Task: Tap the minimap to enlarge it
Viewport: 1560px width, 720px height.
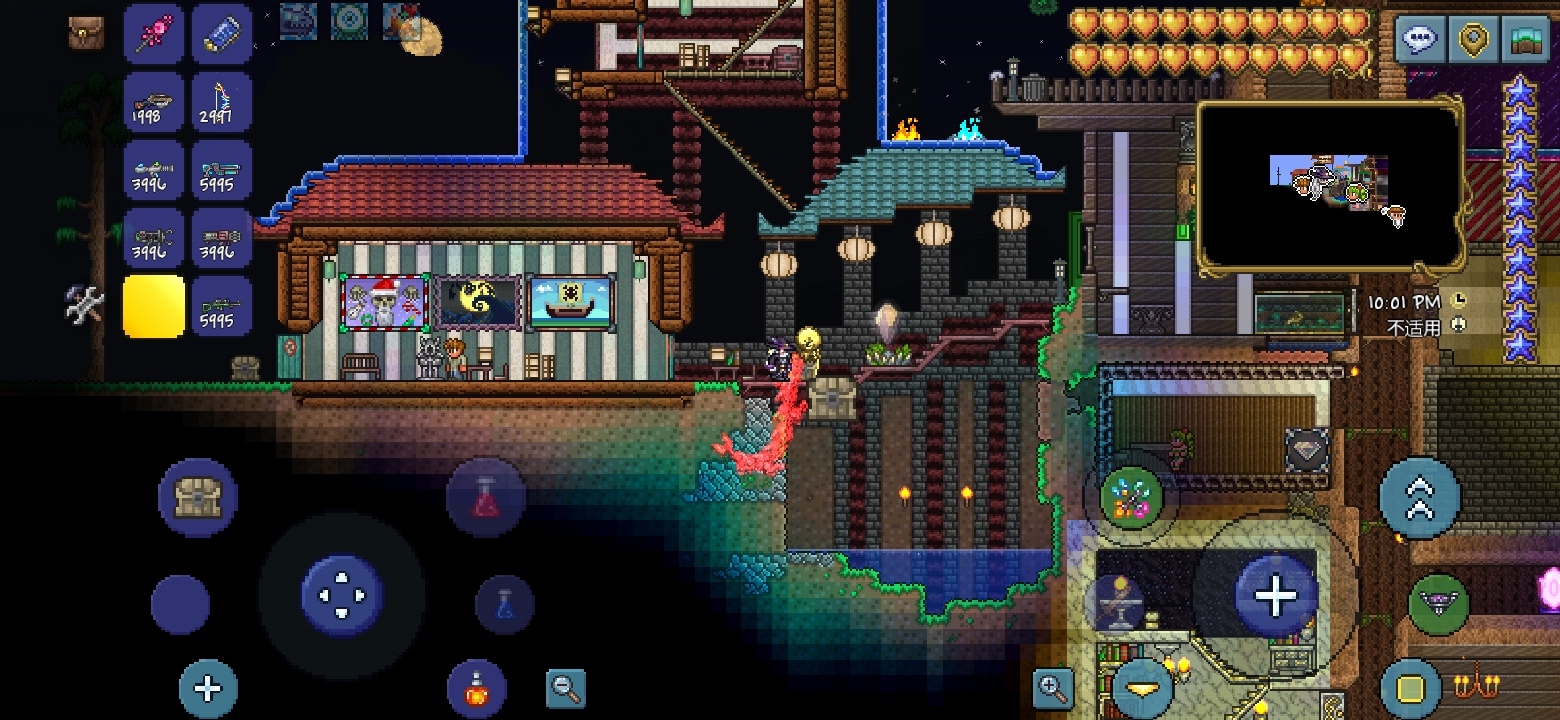Action: tap(1330, 187)
